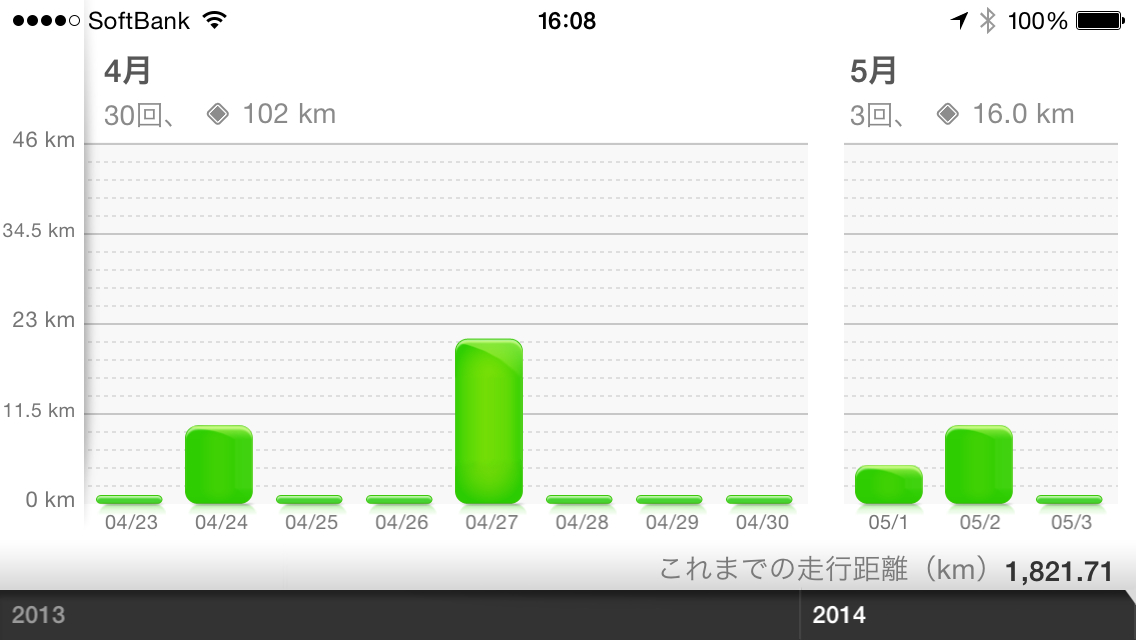Select 2014 on the year timeline
Screen dimensions: 1136x640
(839, 615)
